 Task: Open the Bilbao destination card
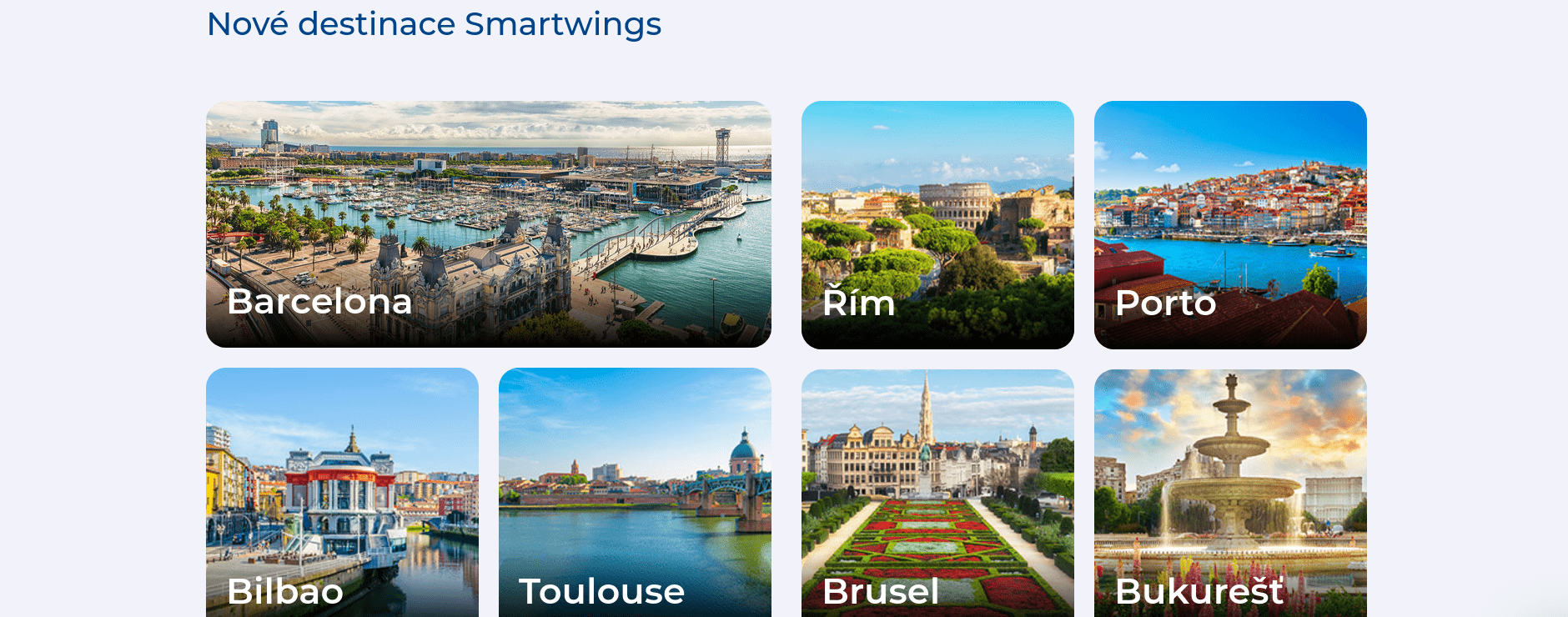tap(342, 492)
